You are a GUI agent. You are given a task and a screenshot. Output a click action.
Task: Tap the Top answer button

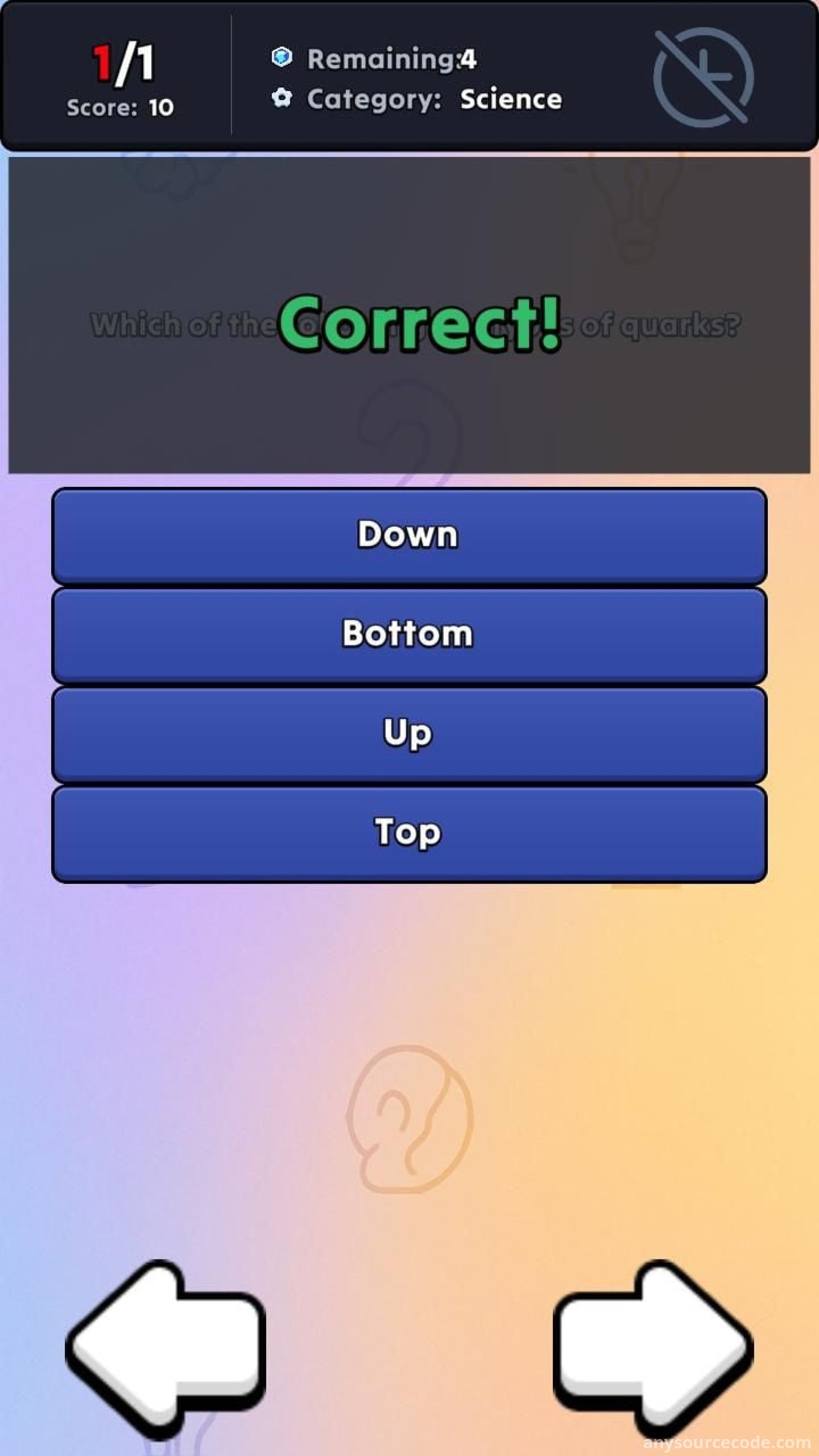click(x=408, y=833)
